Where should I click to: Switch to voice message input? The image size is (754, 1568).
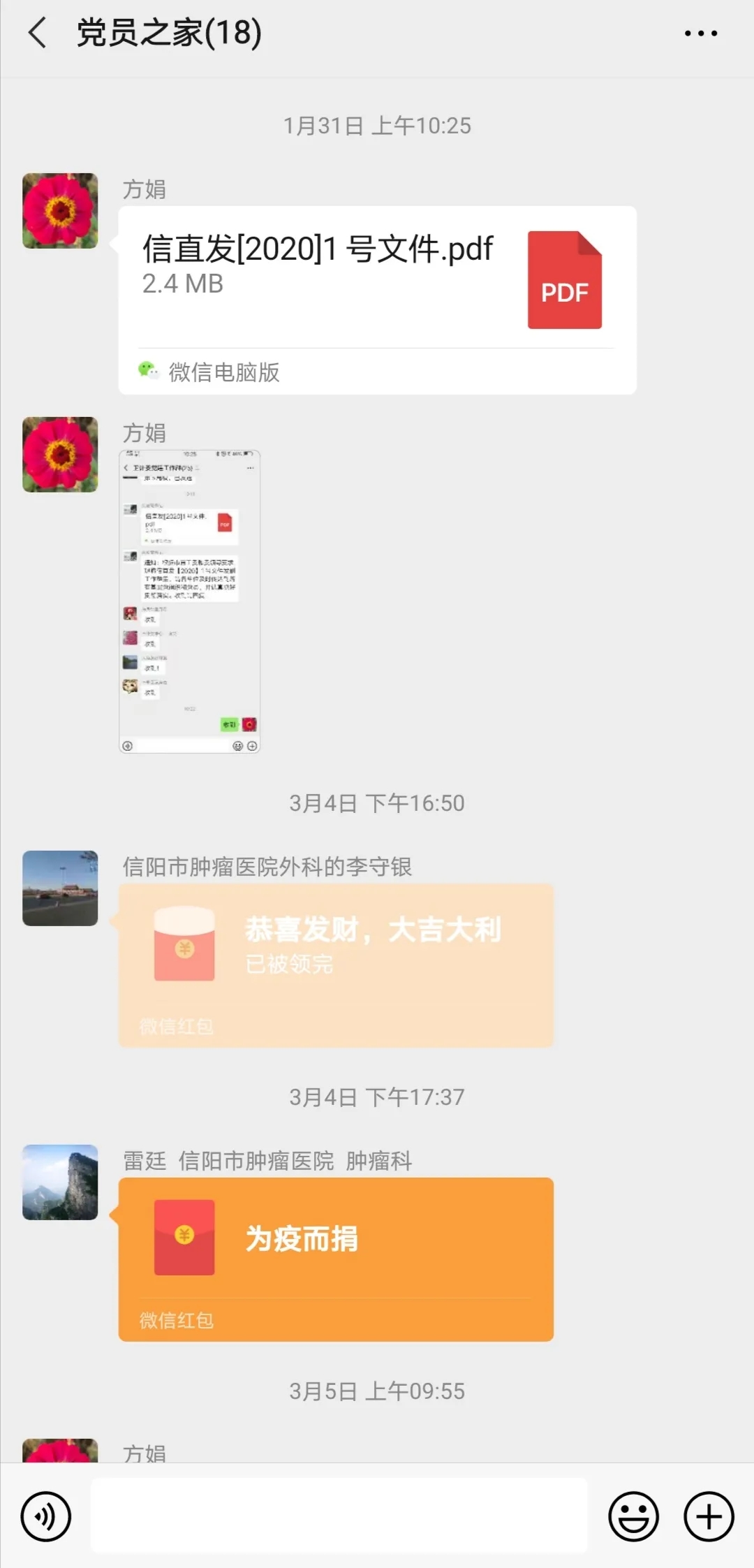46,1516
